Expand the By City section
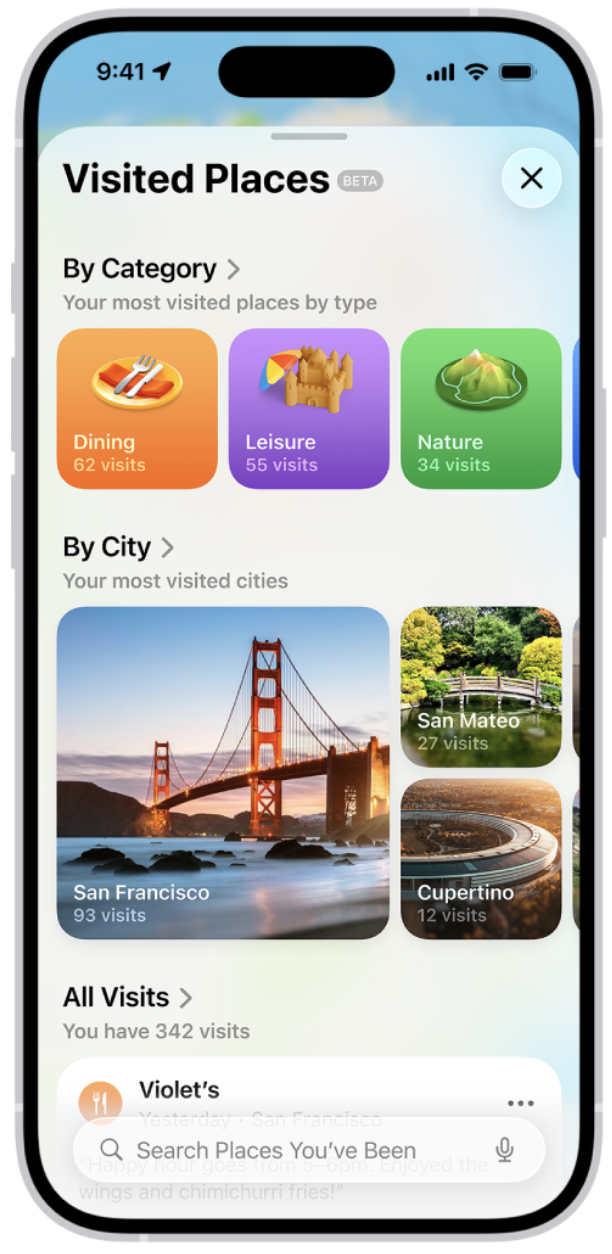 click(118, 547)
